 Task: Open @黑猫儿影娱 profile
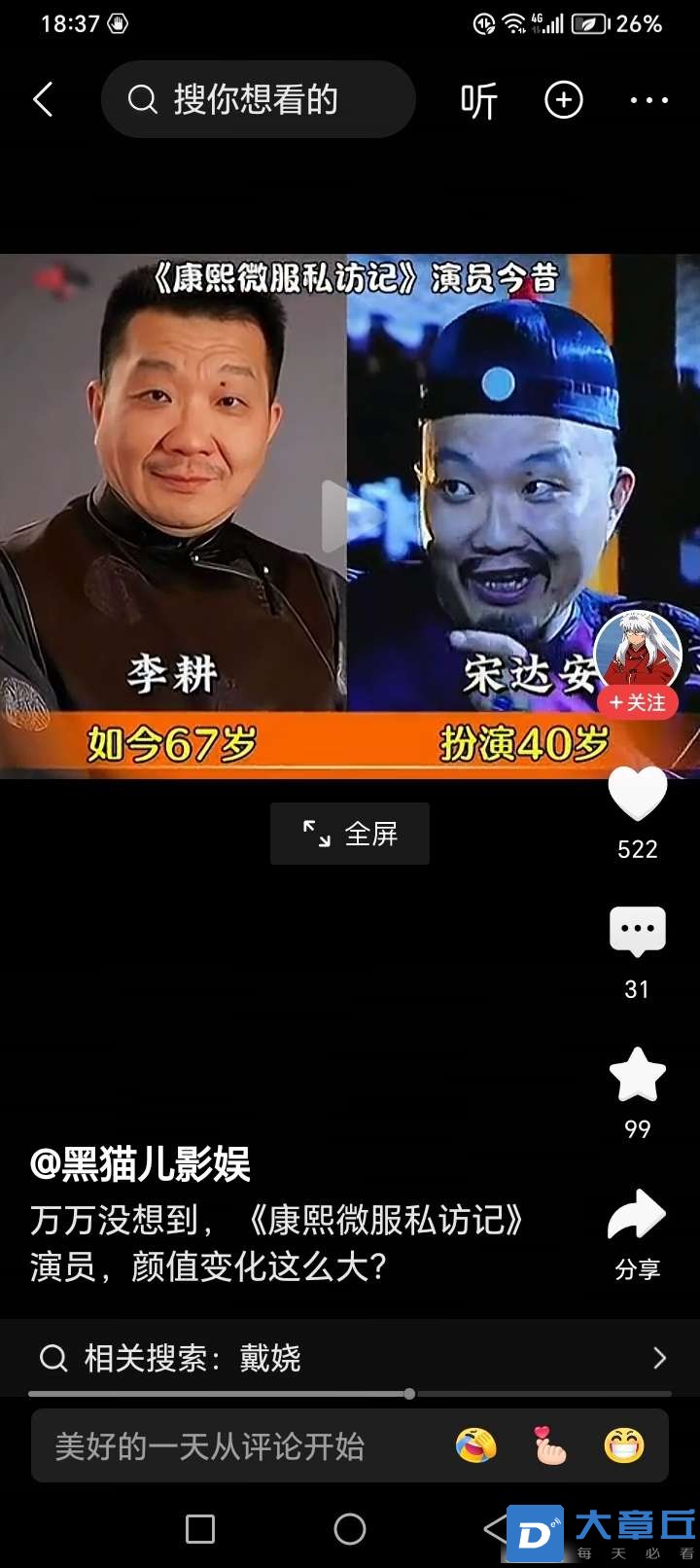pos(141,1164)
